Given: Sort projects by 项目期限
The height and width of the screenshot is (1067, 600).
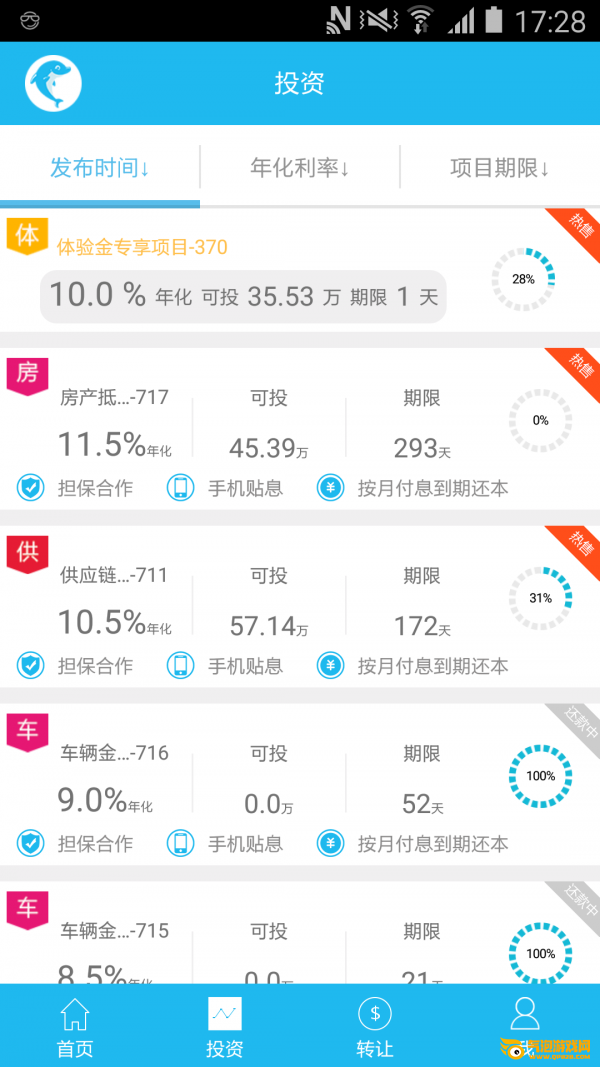Looking at the screenshot, I should pyautogui.click(x=500, y=167).
